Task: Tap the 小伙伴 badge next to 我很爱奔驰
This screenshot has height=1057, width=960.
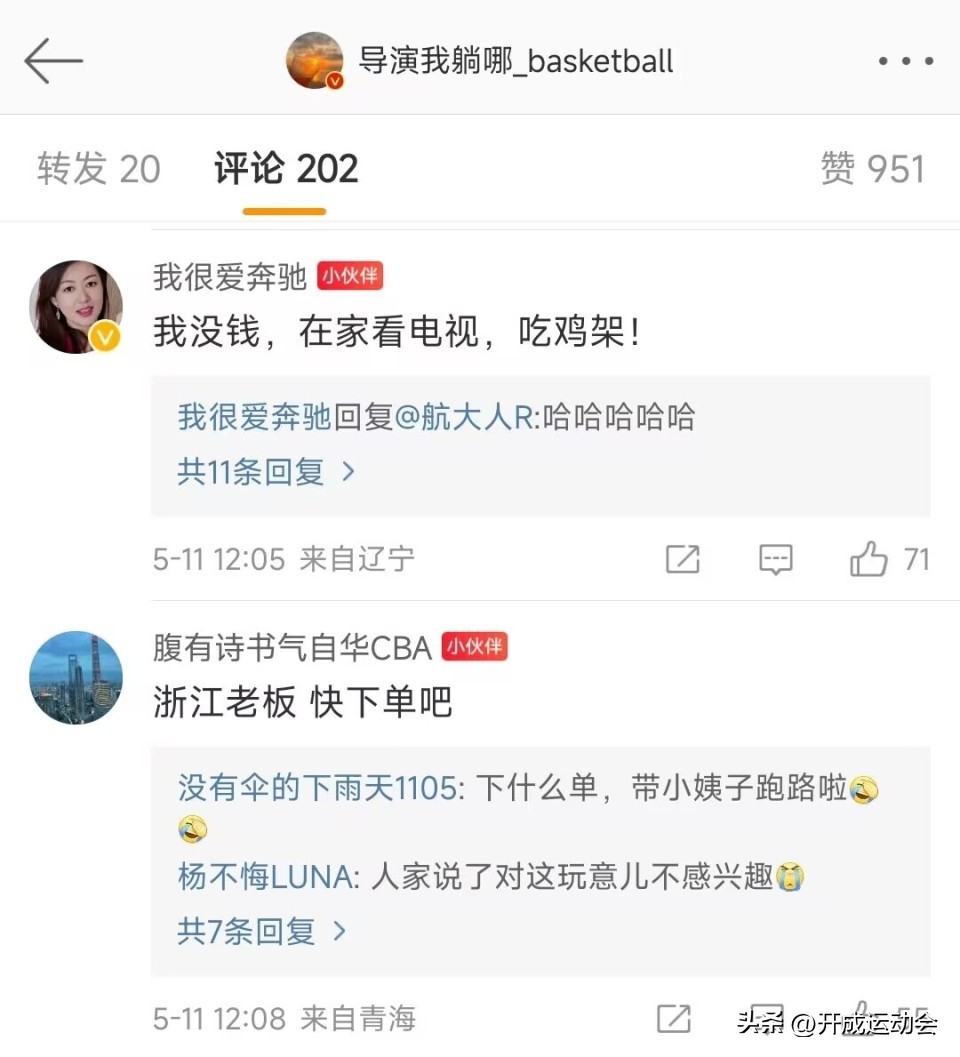Action: (x=352, y=277)
